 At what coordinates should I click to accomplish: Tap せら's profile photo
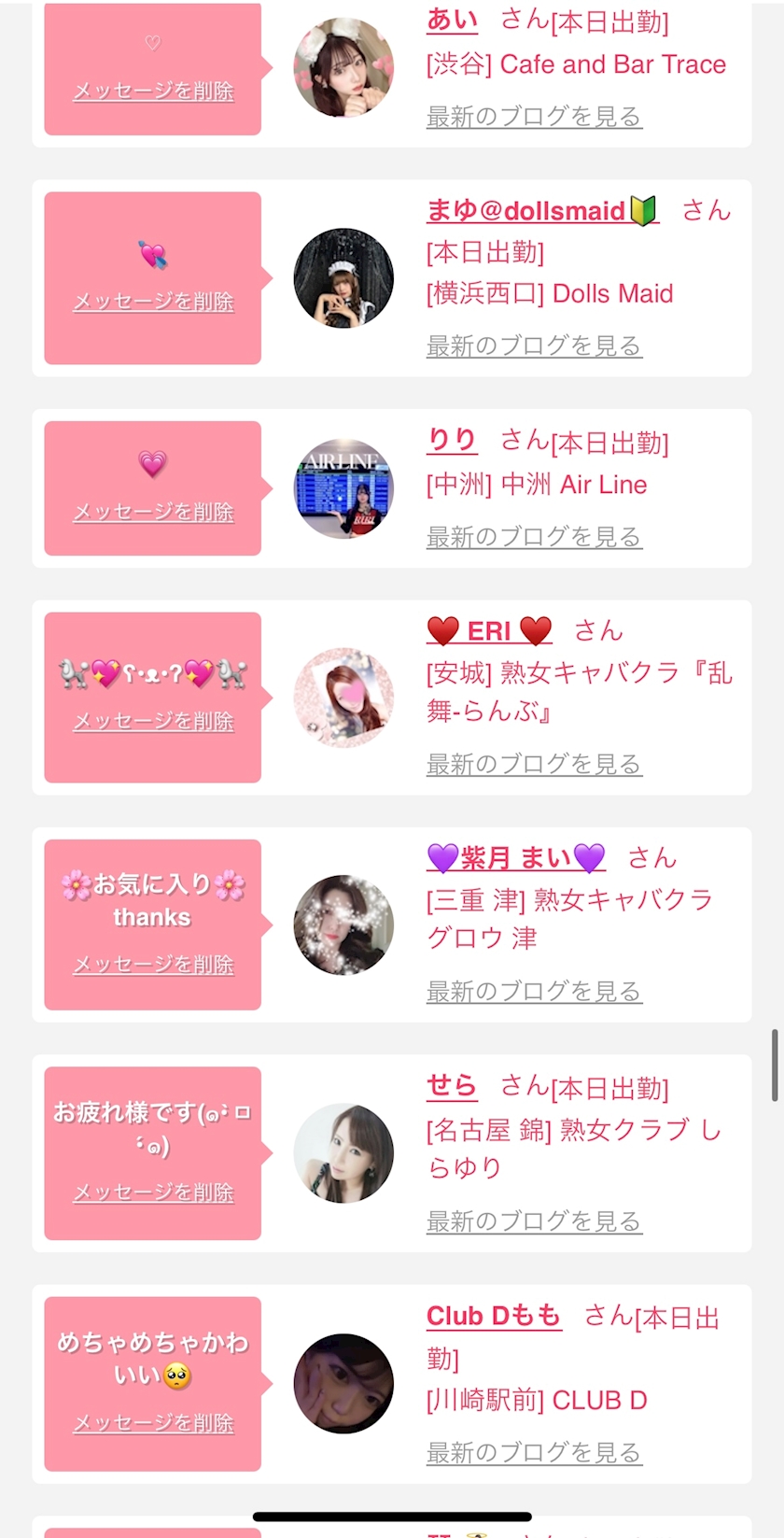point(343,1153)
